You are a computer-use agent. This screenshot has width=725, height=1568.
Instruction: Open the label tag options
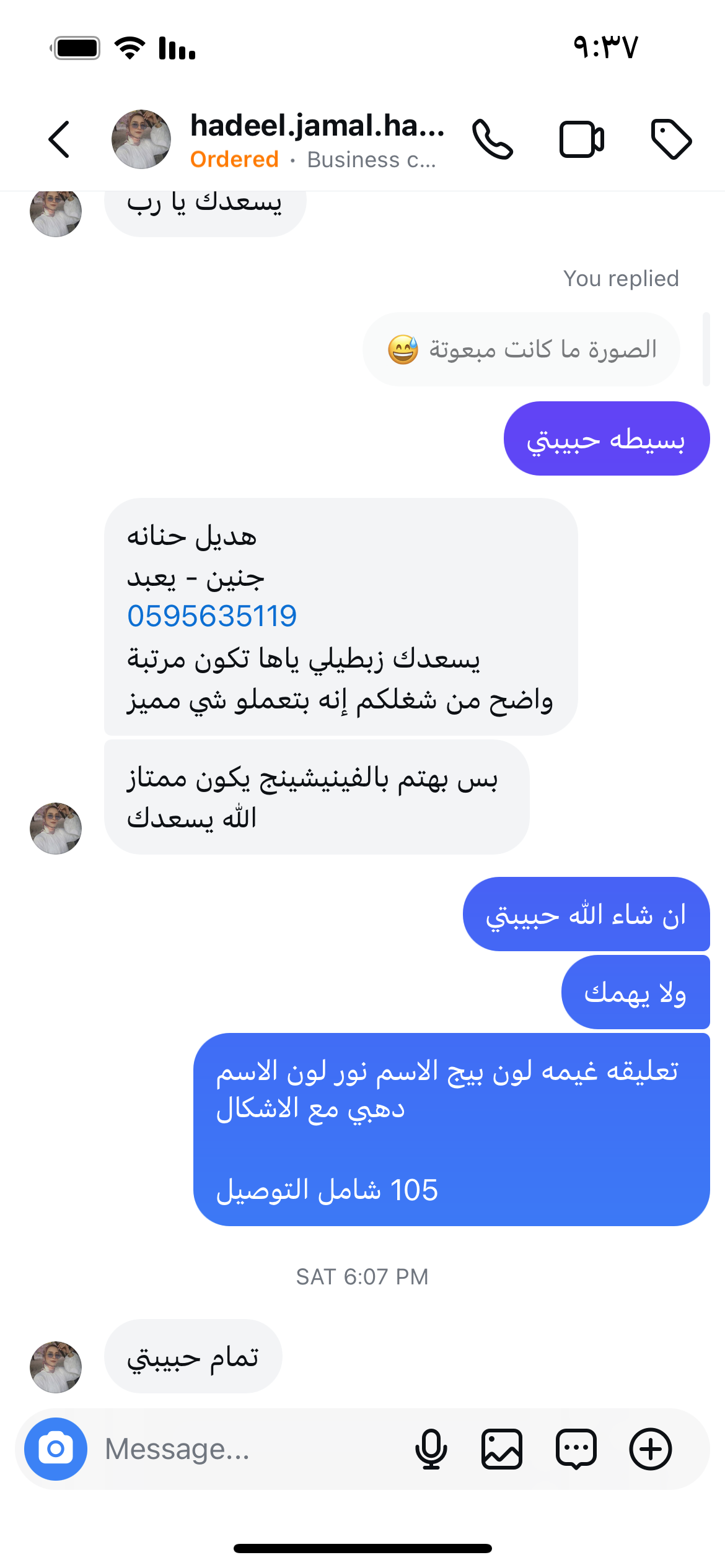pyautogui.click(x=671, y=139)
